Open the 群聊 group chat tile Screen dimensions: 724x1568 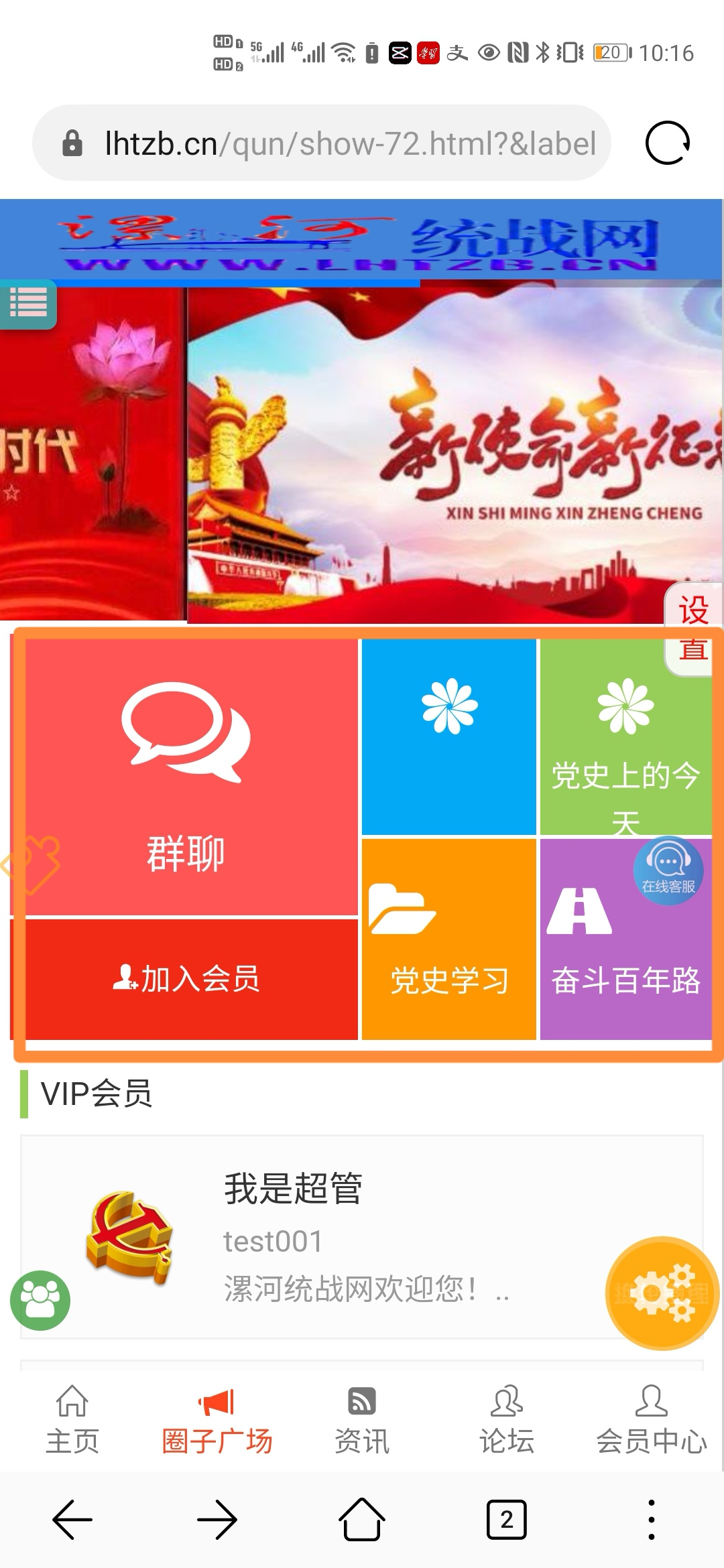coord(186,777)
